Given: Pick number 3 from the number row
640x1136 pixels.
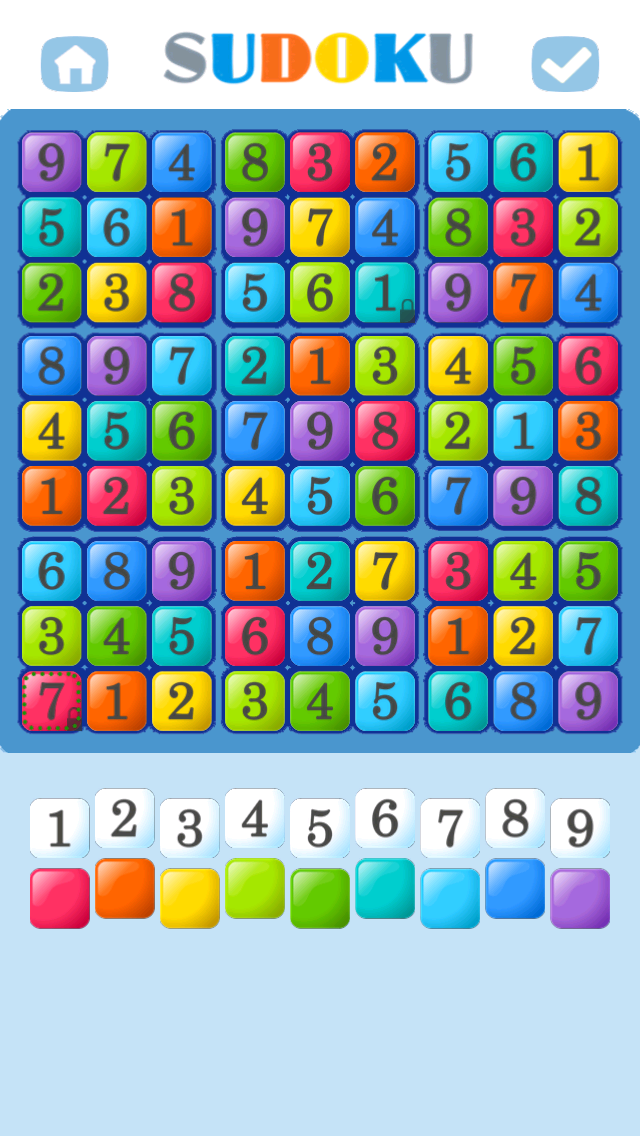Looking at the screenshot, I should pyautogui.click(x=189, y=828).
